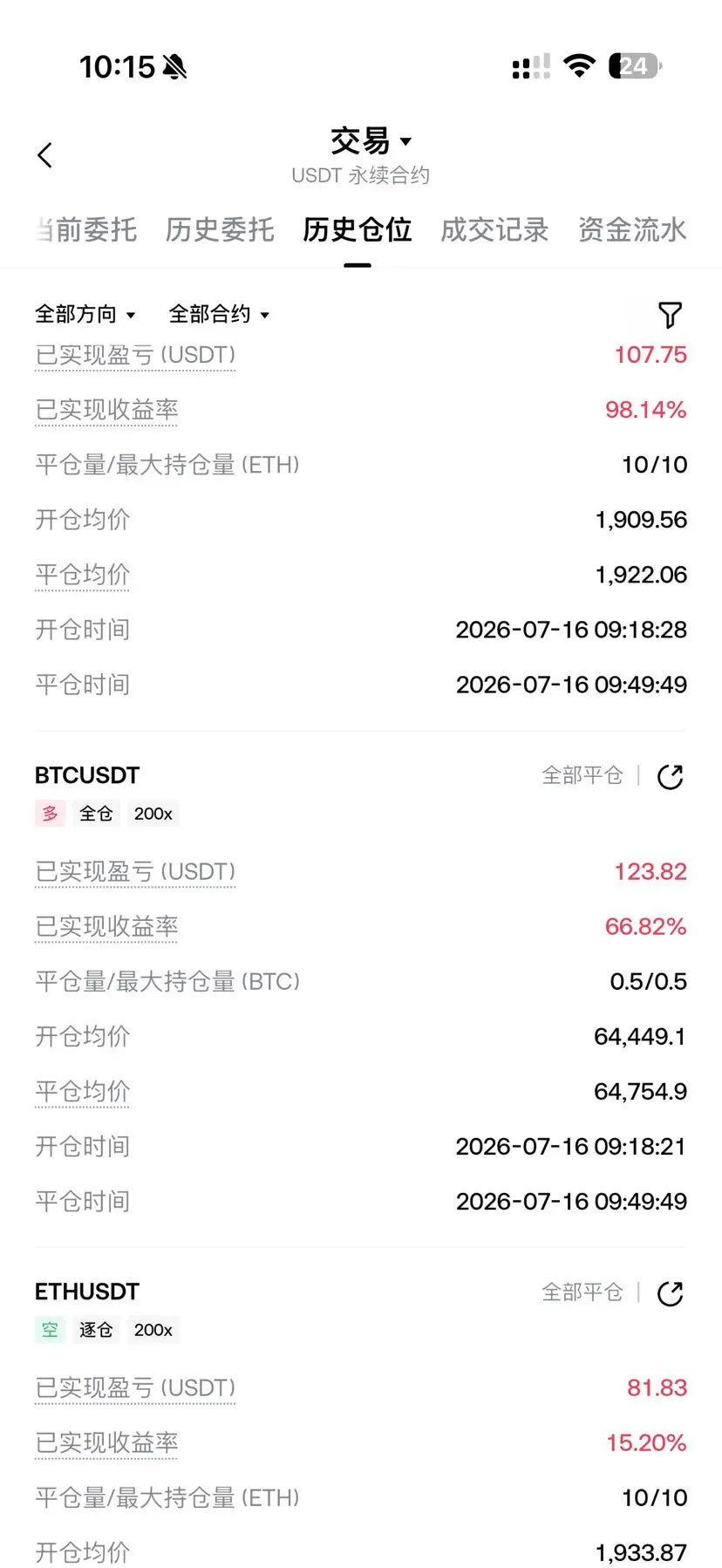The image size is (722, 1568).
Task: Switch to the 资金流水 tab
Action: [632, 230]
